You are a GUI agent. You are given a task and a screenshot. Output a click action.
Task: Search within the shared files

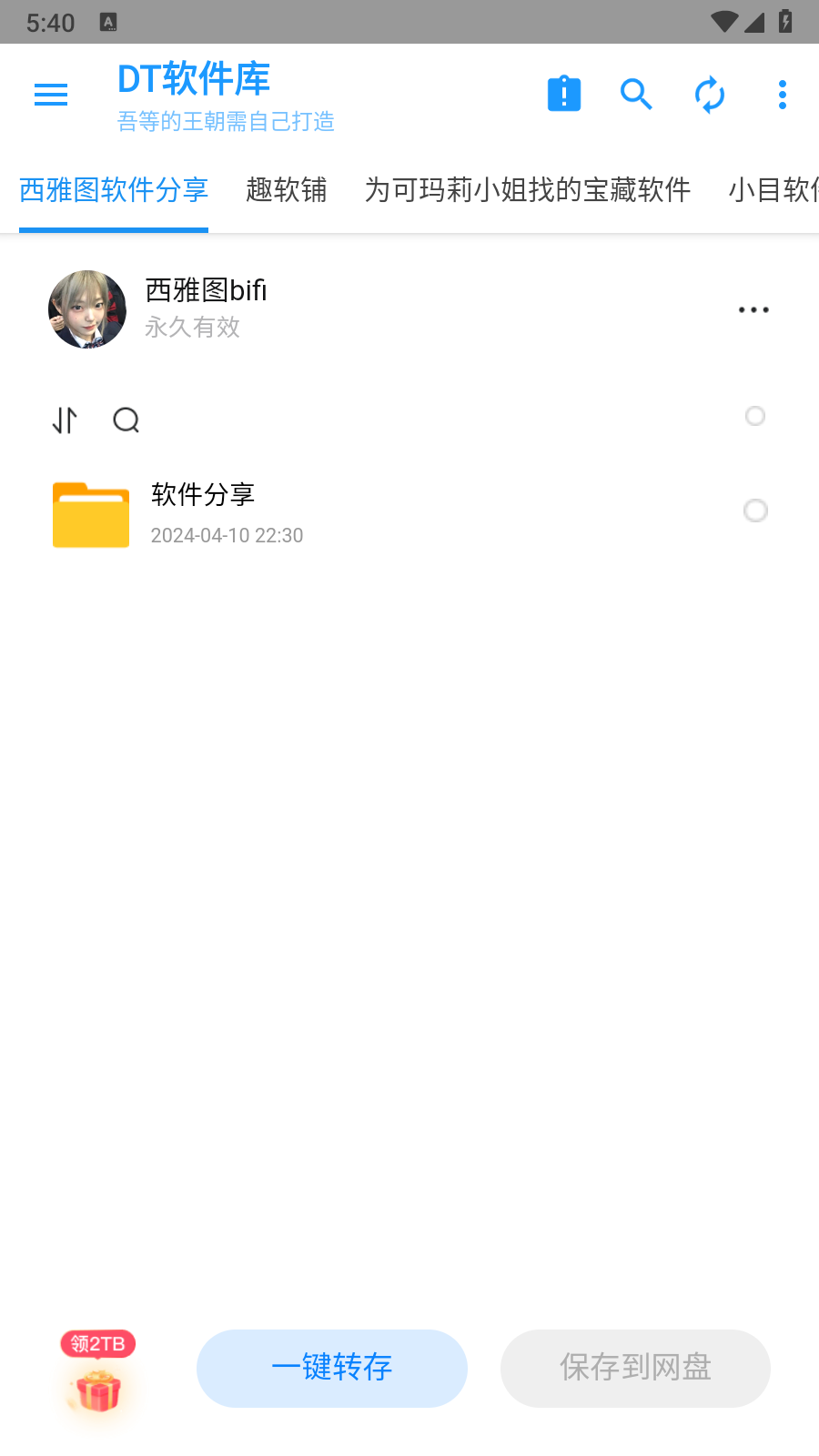click(x=126, y=420)
